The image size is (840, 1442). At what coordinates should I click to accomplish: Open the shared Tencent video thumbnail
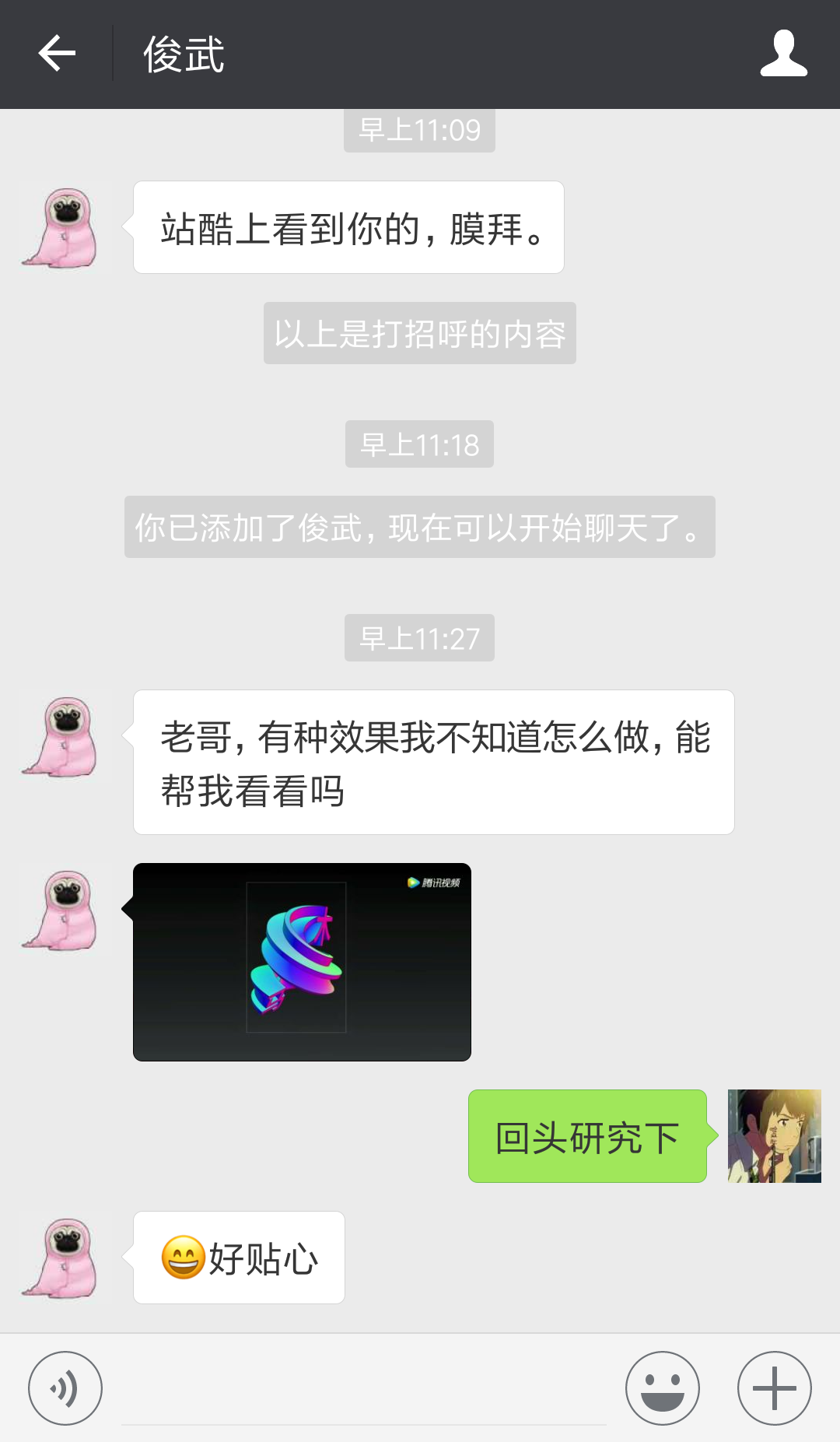coord(302,962)
